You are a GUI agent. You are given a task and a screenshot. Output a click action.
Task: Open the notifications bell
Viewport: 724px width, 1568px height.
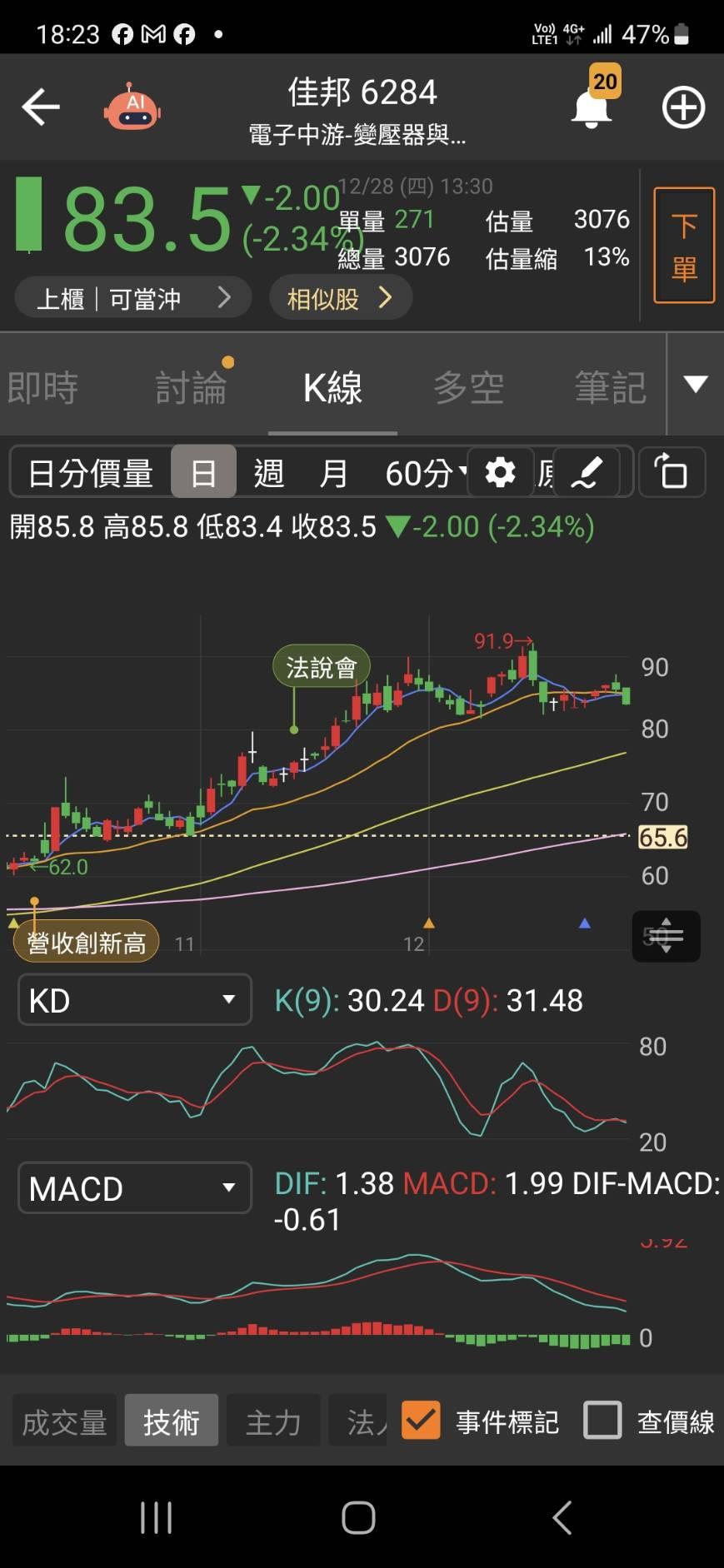[x=591, y=108]
